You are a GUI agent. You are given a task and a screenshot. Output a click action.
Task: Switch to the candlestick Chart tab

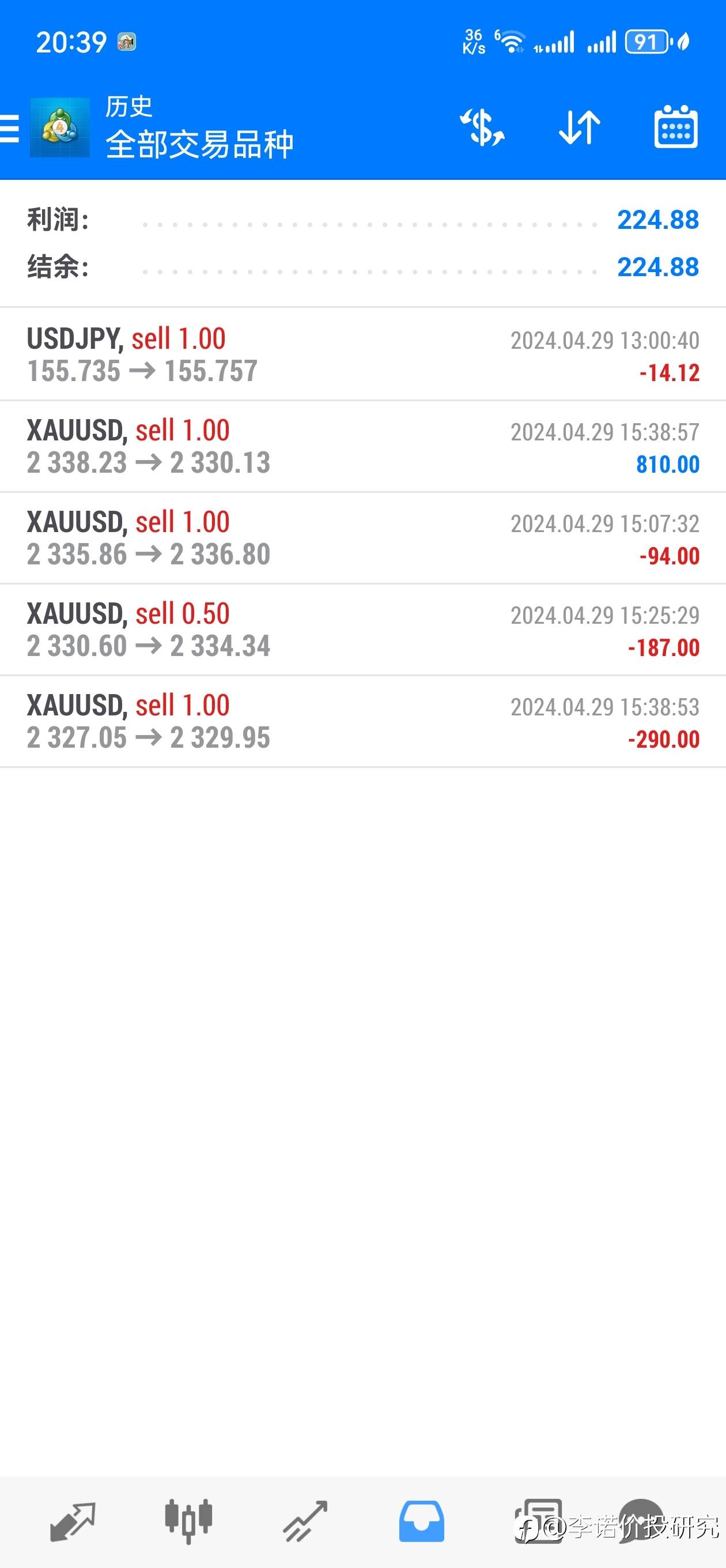[x=188, y=1521]
